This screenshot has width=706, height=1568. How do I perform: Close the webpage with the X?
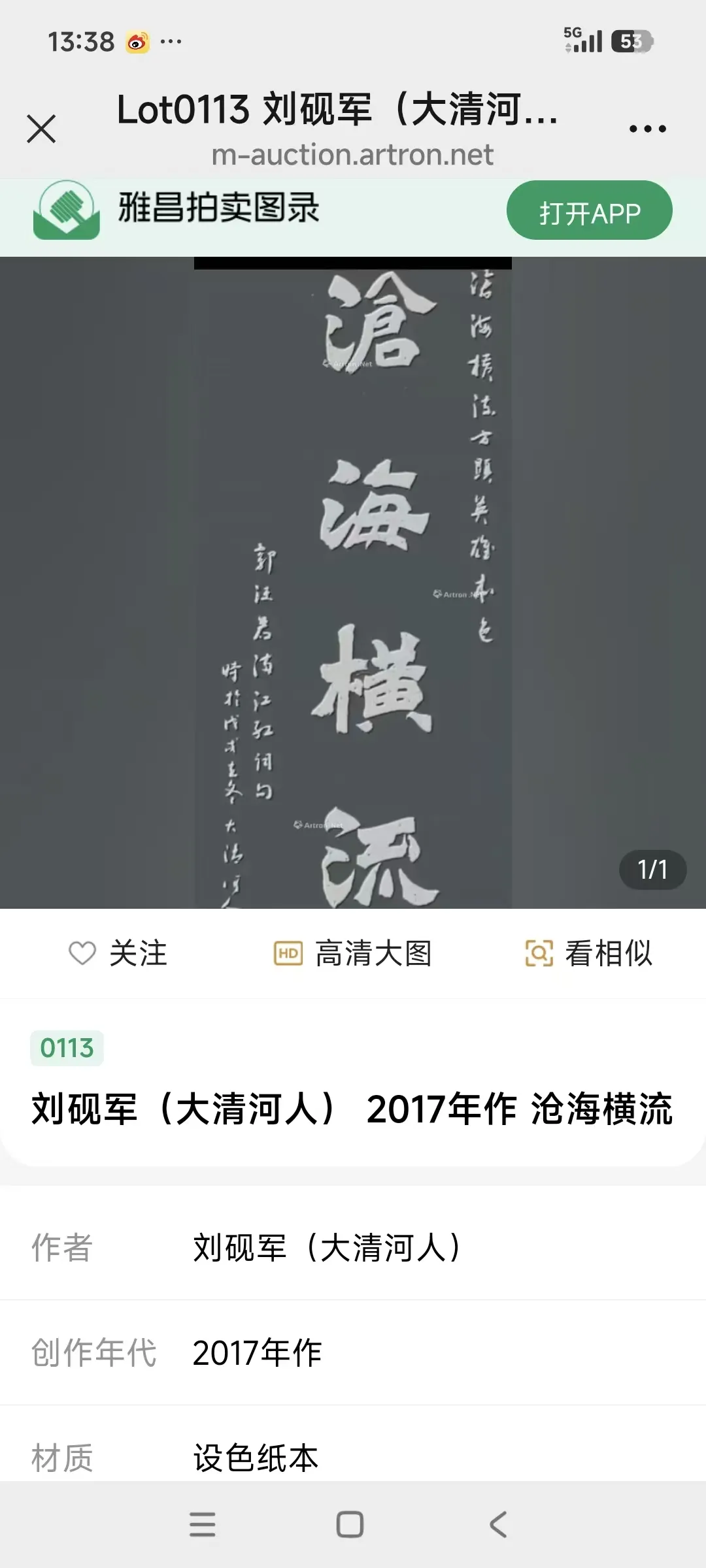[x=42, y=129]
